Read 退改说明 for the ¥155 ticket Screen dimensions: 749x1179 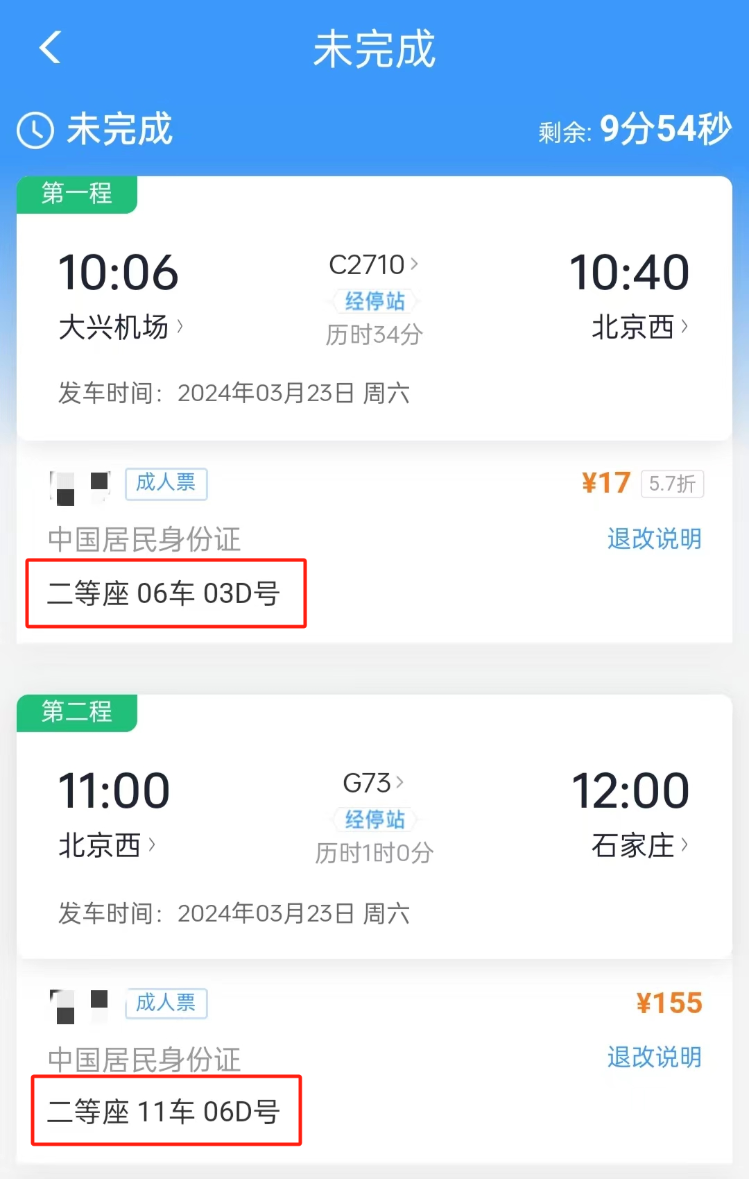(x=654, y=1057)
